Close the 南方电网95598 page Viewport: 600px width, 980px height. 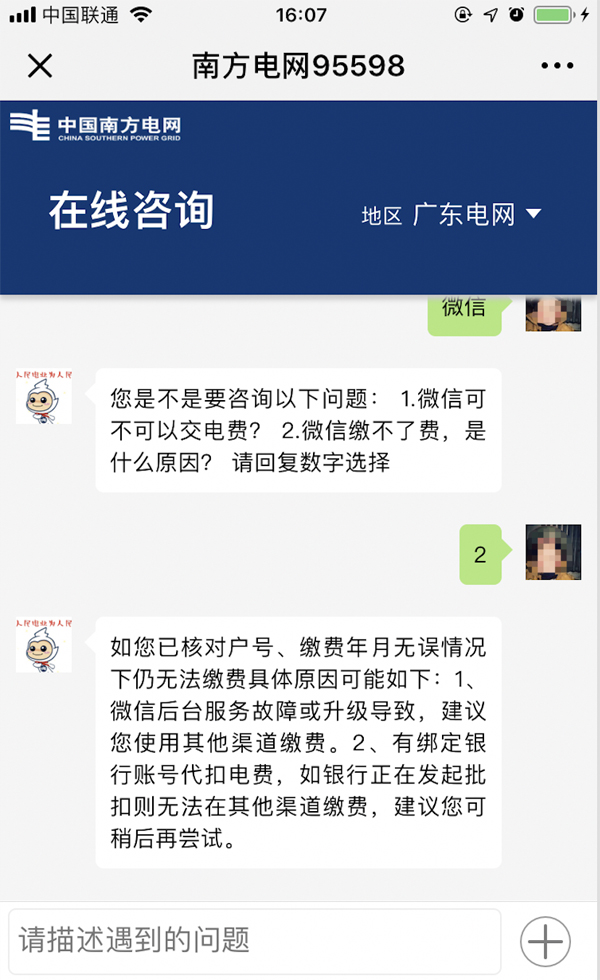click(40, 66)
